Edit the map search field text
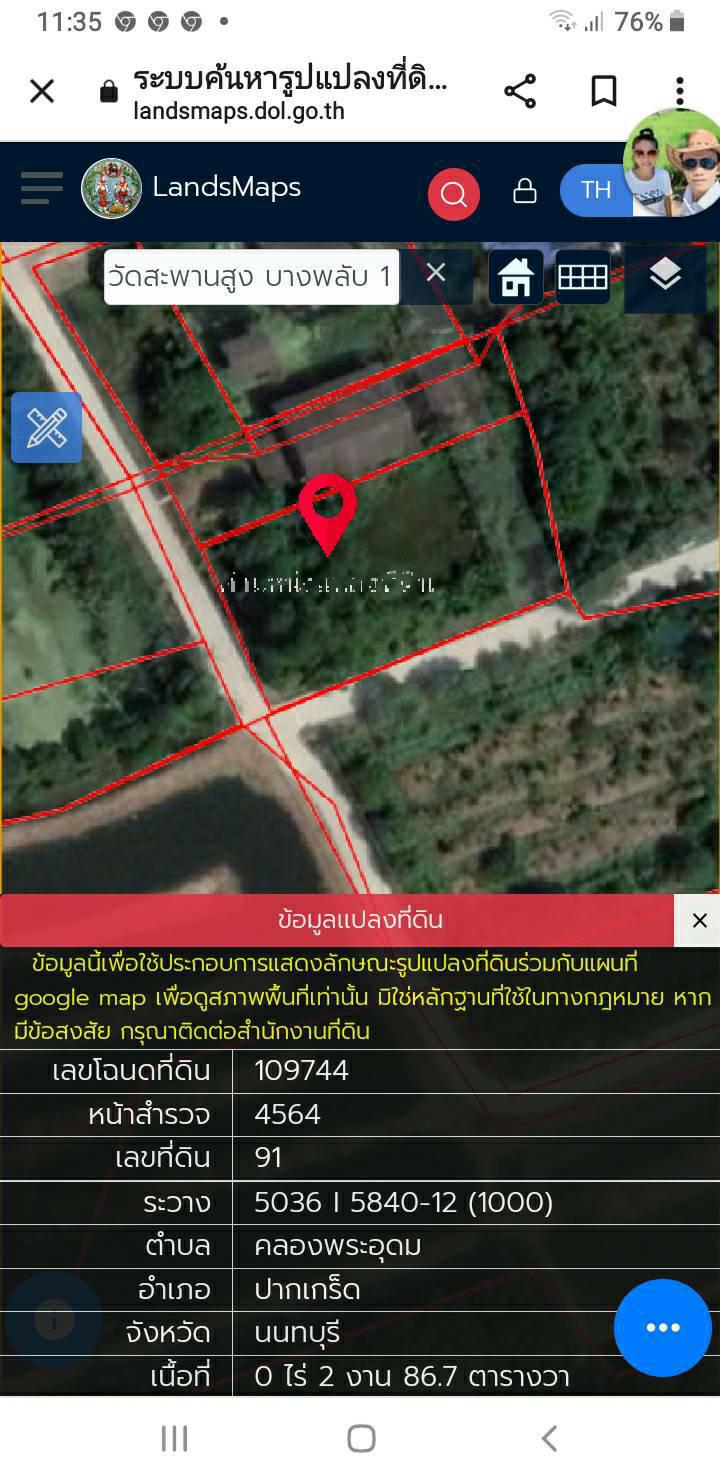The image size is (720, 1480). pyautogui.click(x=251, y=277)
